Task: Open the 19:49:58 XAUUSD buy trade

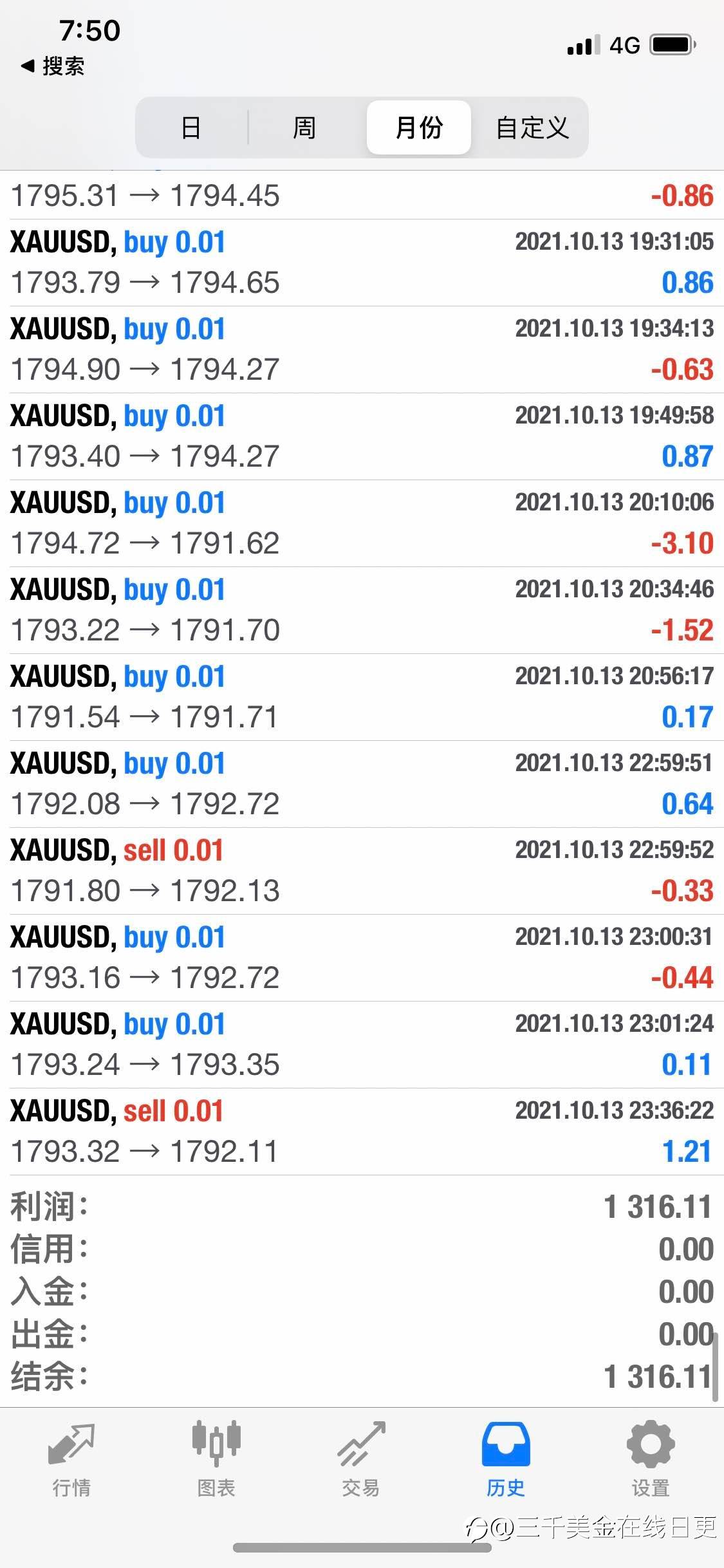Action: click(362, 436)
